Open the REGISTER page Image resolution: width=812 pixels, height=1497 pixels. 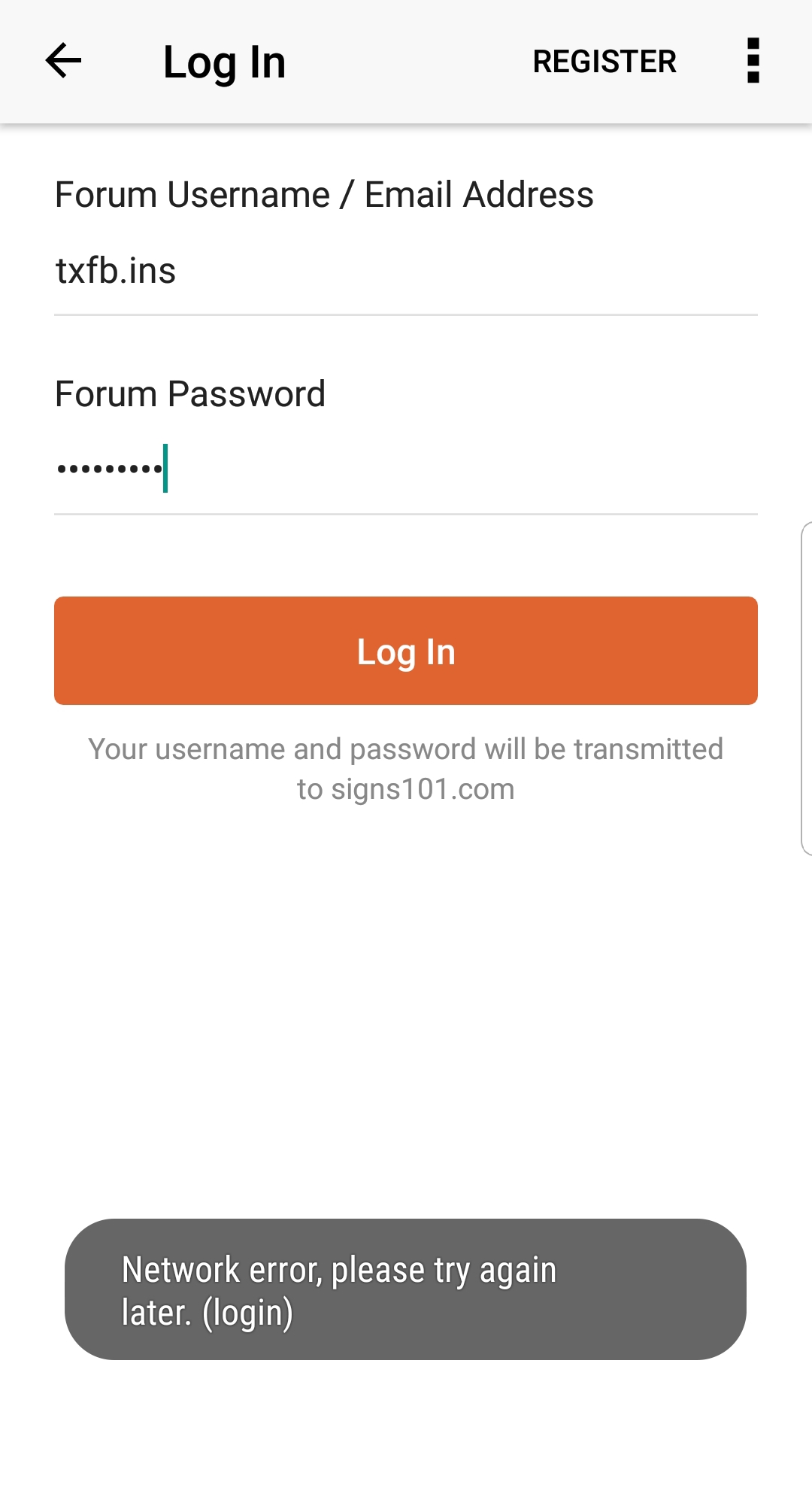point(604,62)
